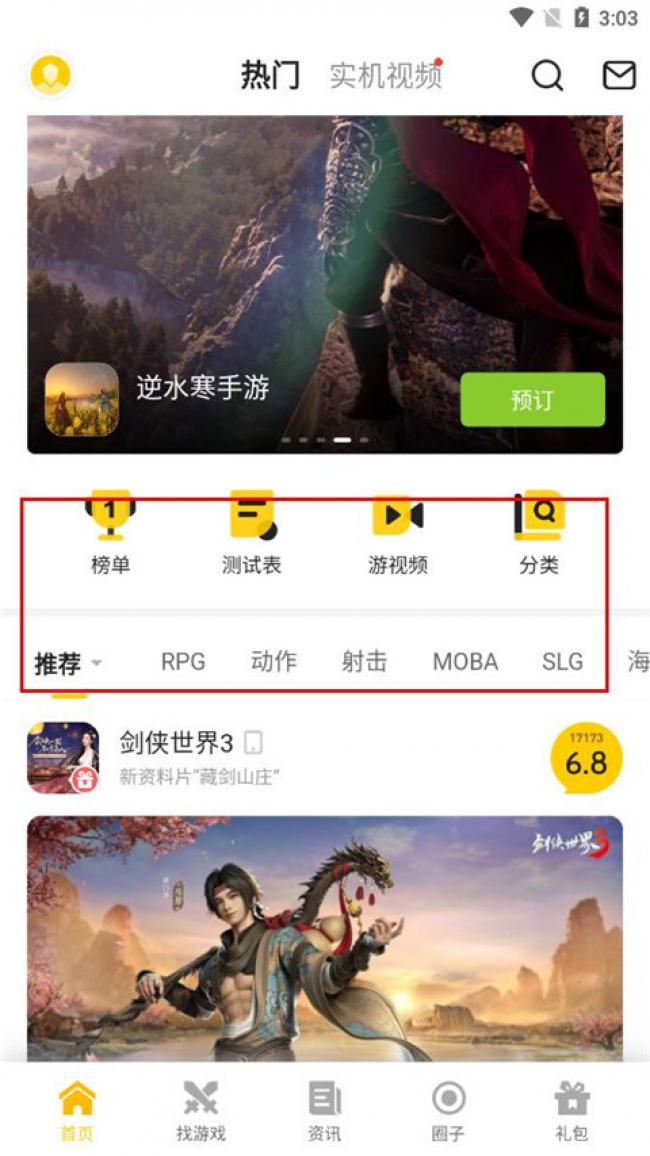
Task: Tap 预订 for 逆水寒手游
Action: coord(532,400)
